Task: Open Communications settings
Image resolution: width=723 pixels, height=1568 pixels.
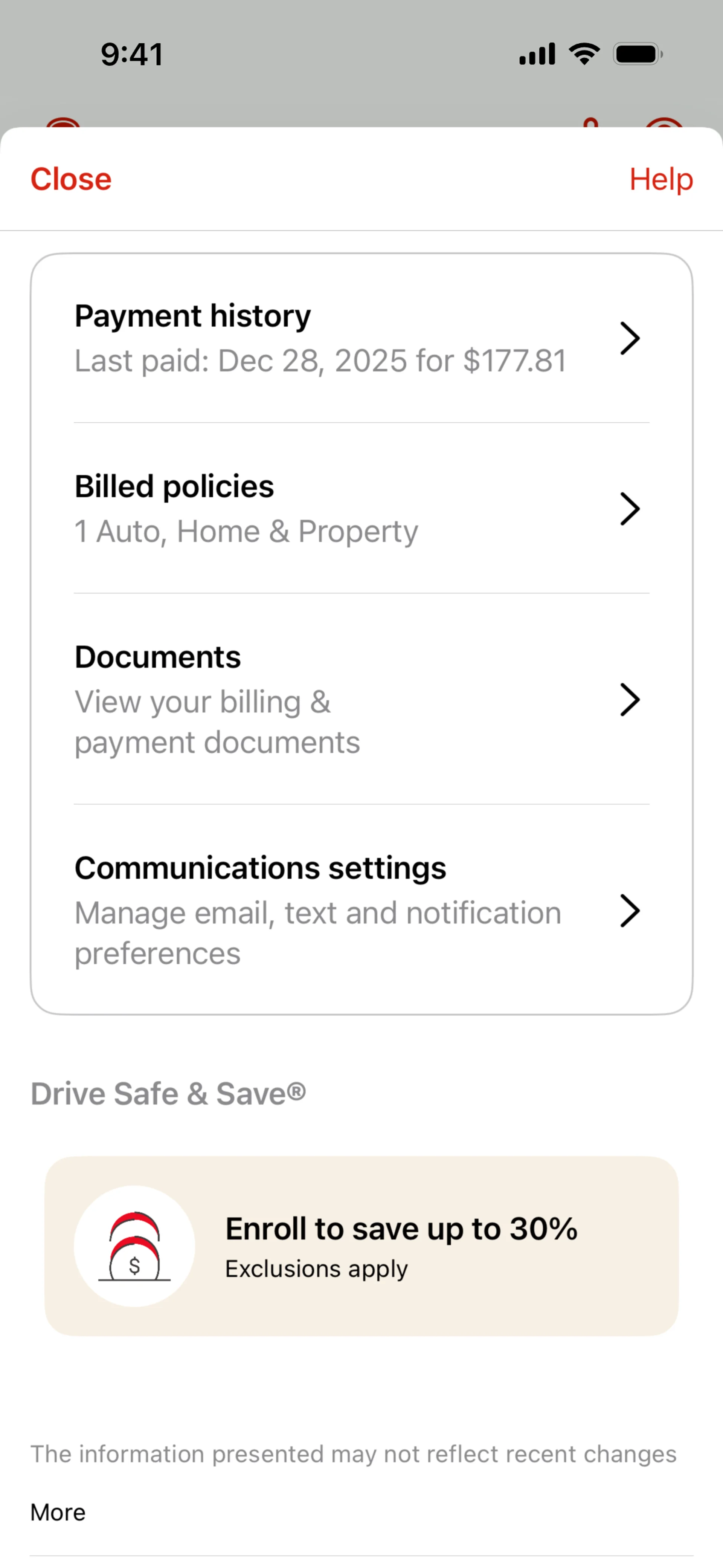Action: (361, 911)
